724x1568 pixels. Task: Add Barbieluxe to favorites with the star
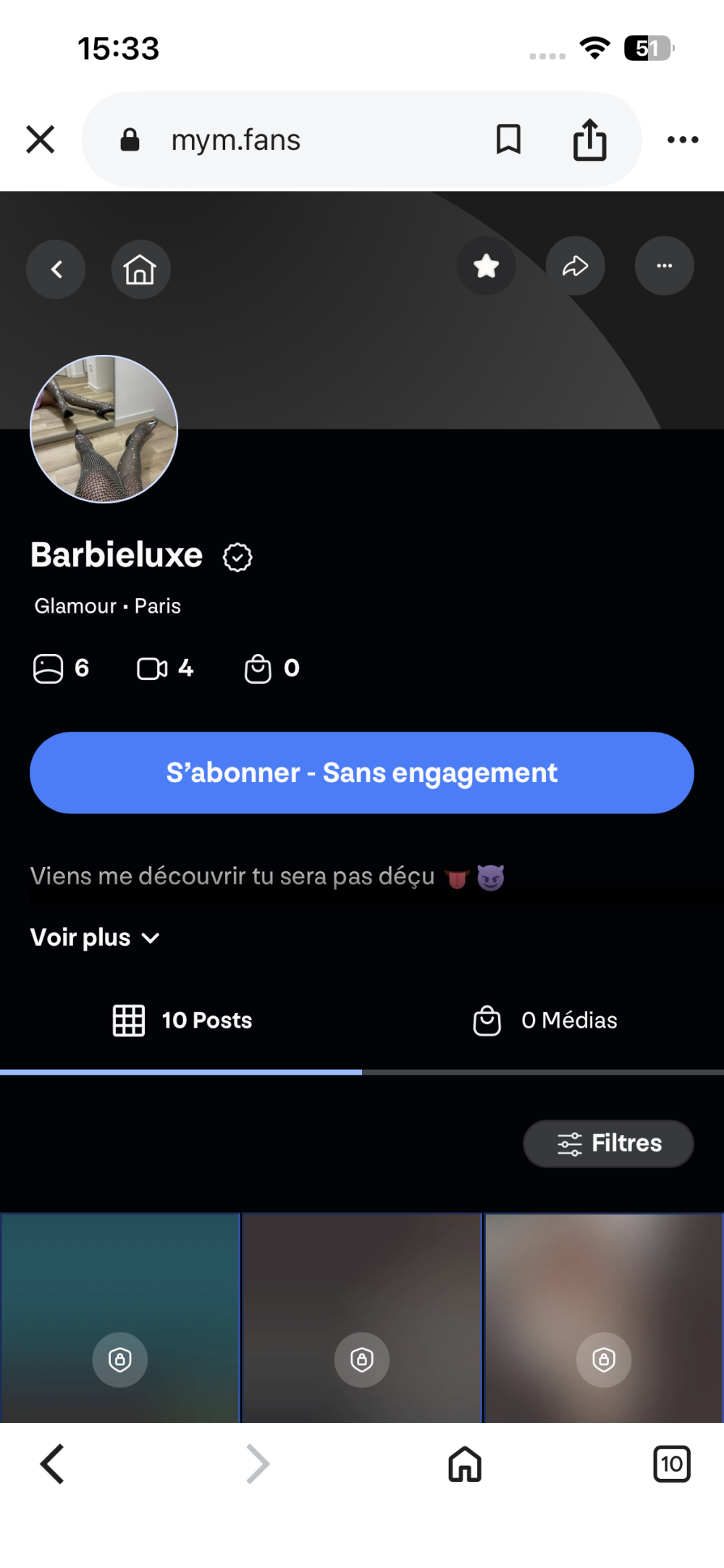pyautogui.click(x=487, y=267)
